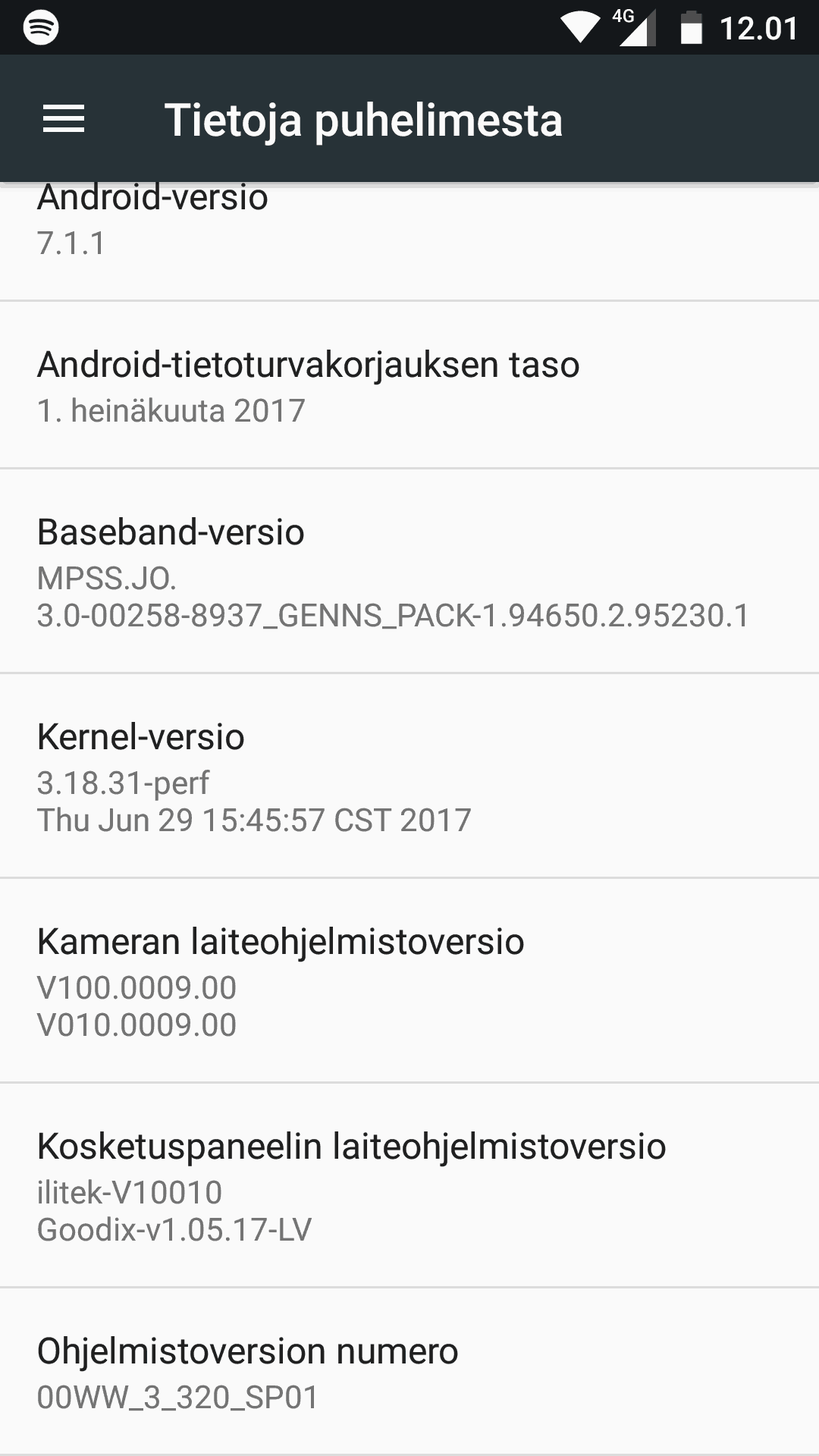Tap Ohjelmistoversion numero row
The width and height of the screenshot is (819, 1456).
(409, 1371)
